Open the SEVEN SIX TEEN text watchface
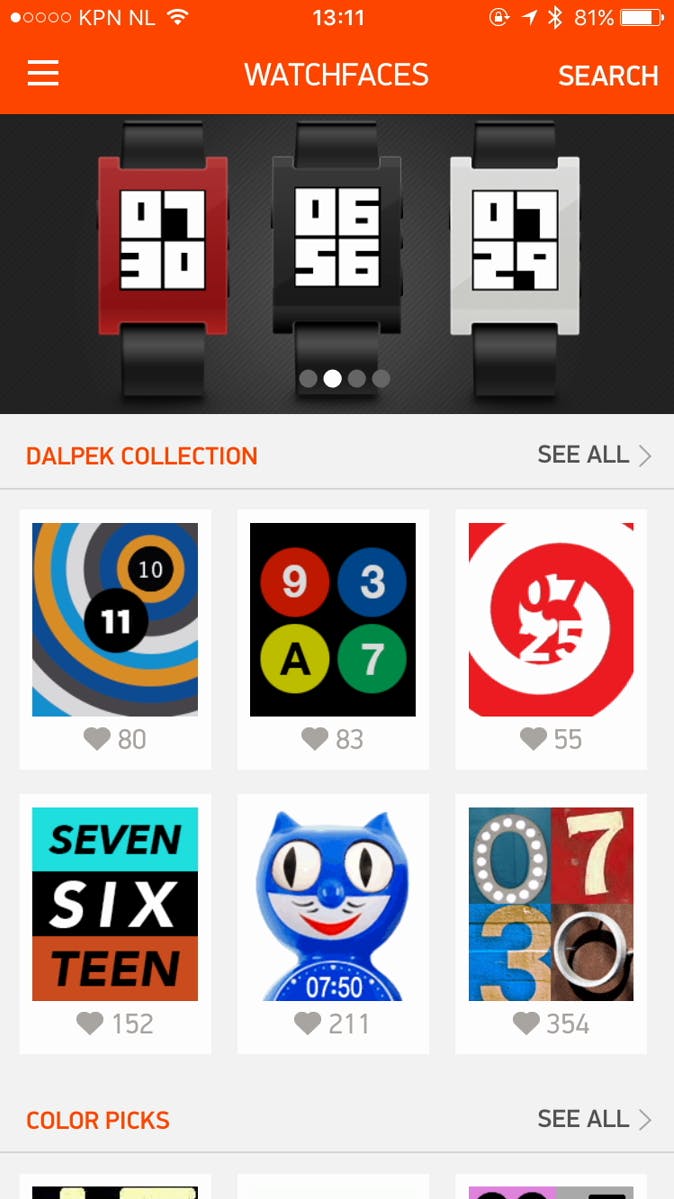 coord(115,904)
